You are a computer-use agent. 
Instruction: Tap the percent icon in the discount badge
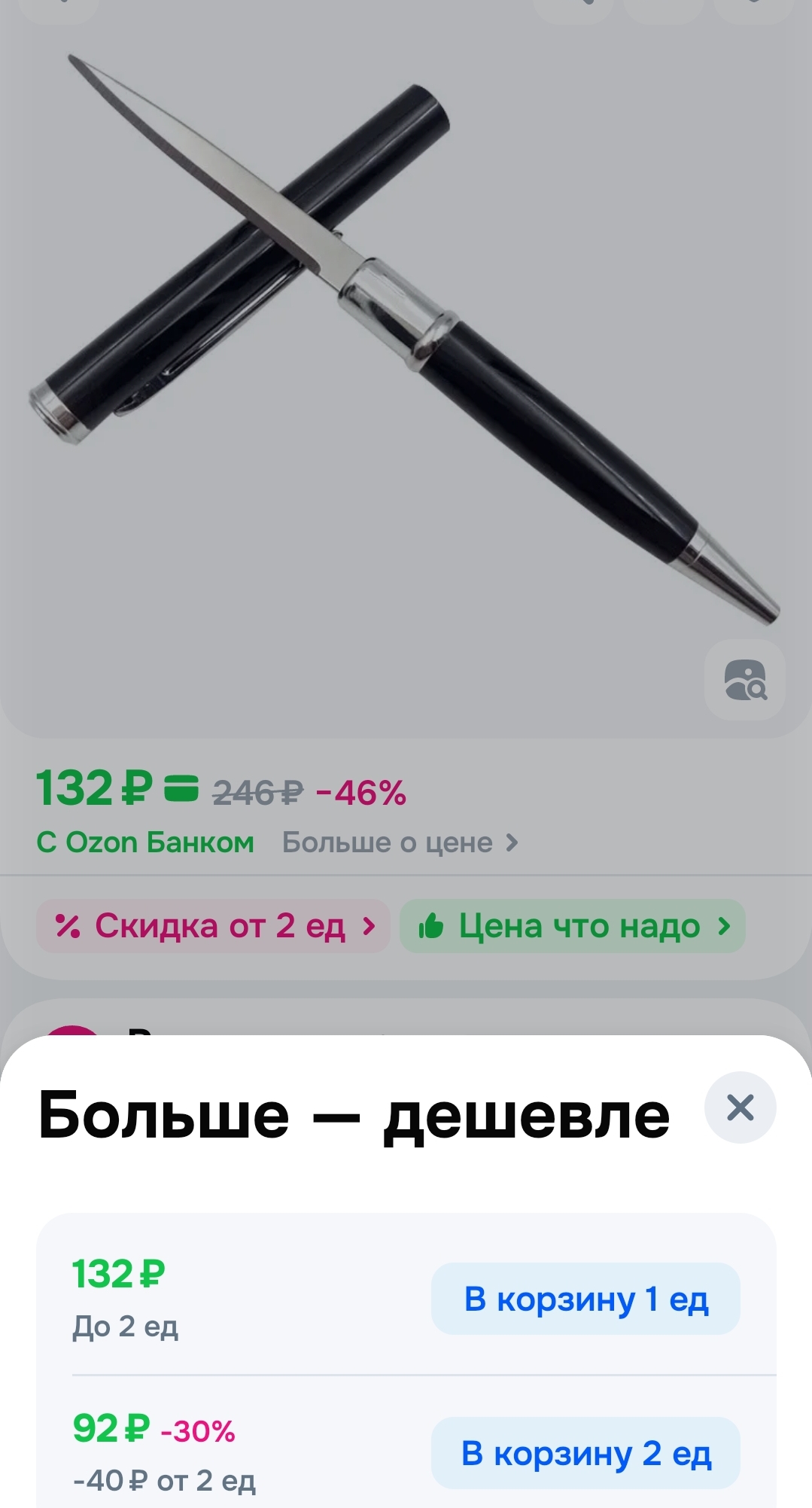tap(69, 928)
